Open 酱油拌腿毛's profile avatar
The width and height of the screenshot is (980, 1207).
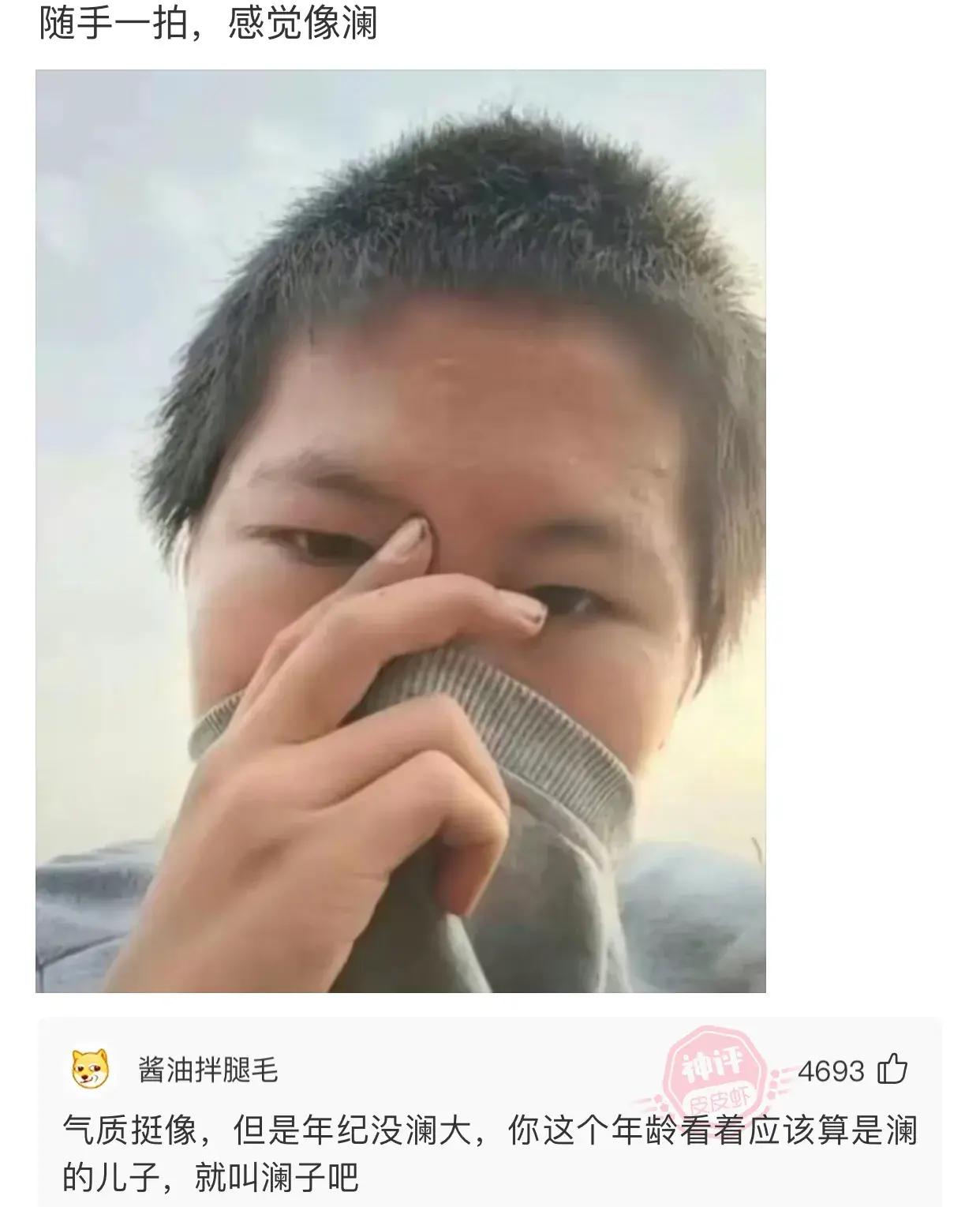tap(90, 1070)
